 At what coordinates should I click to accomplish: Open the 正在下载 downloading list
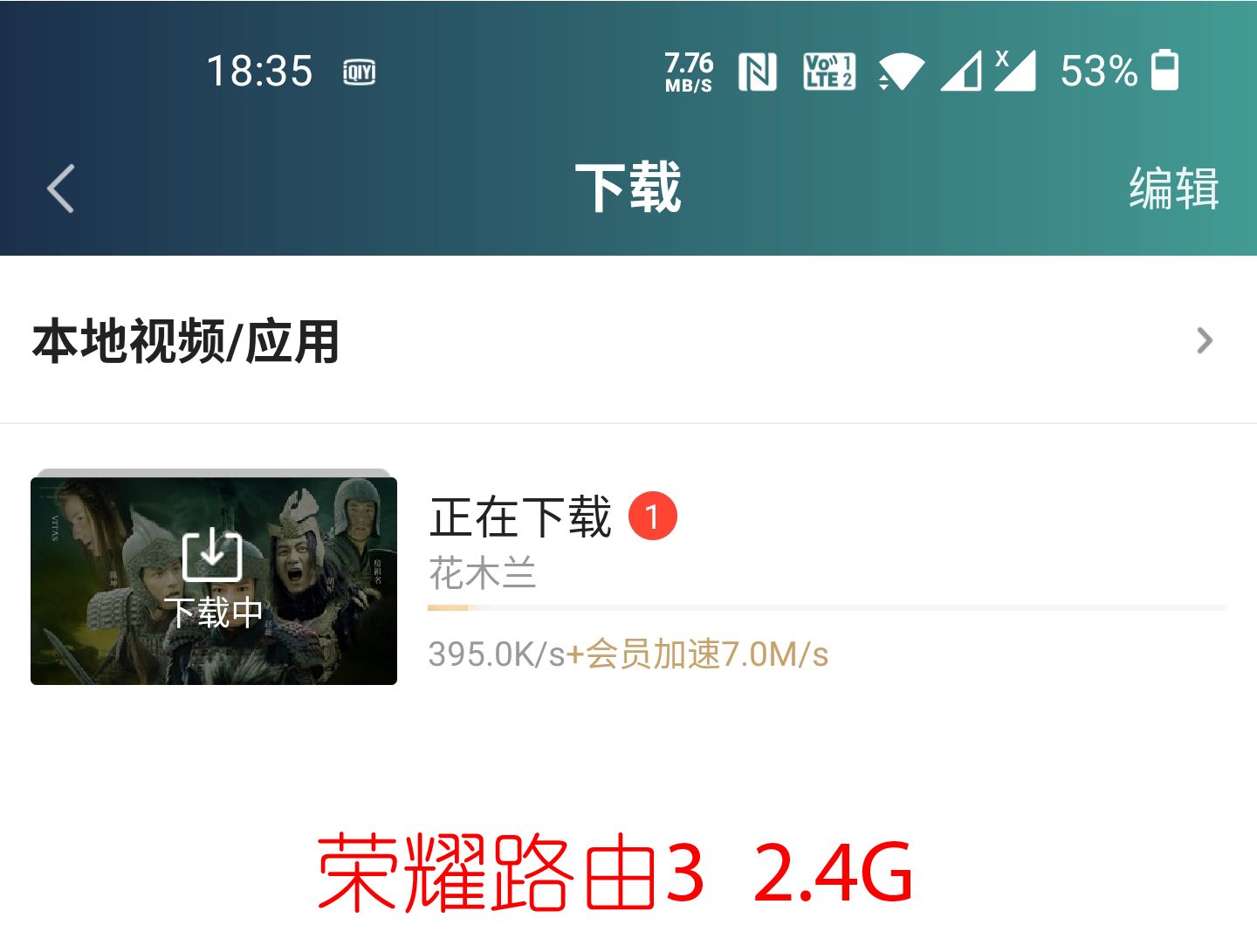(521, 517)
